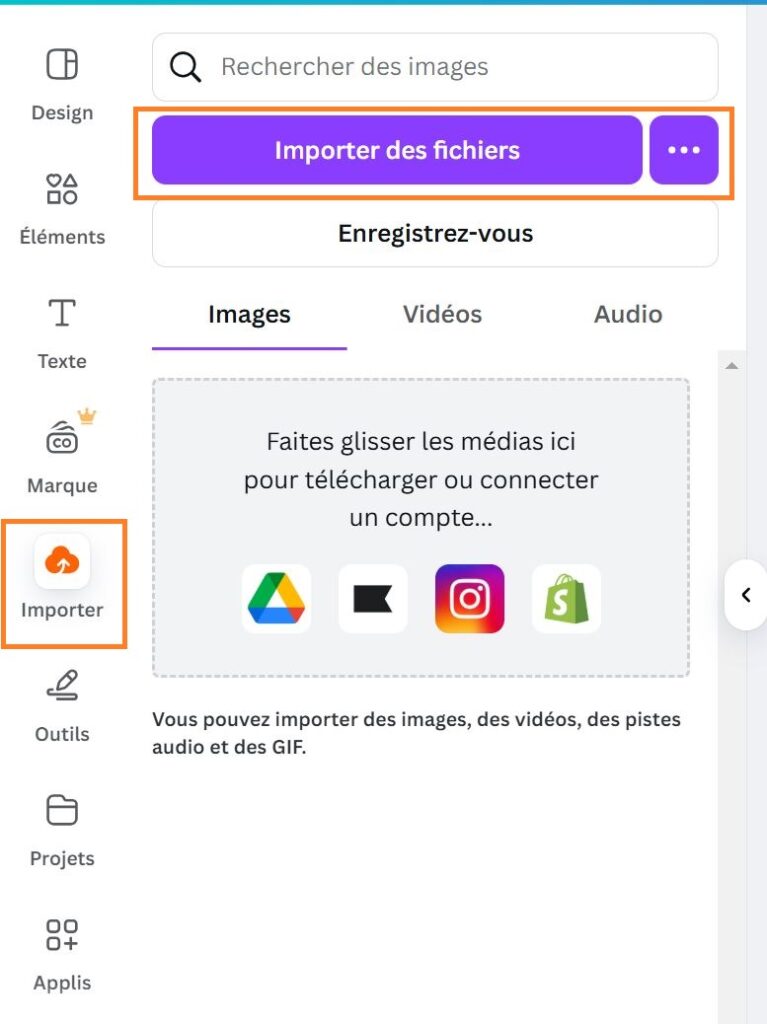Viewport: 767px width, 1024px height.
Task: Open the Applis panel
Action: 62,953
